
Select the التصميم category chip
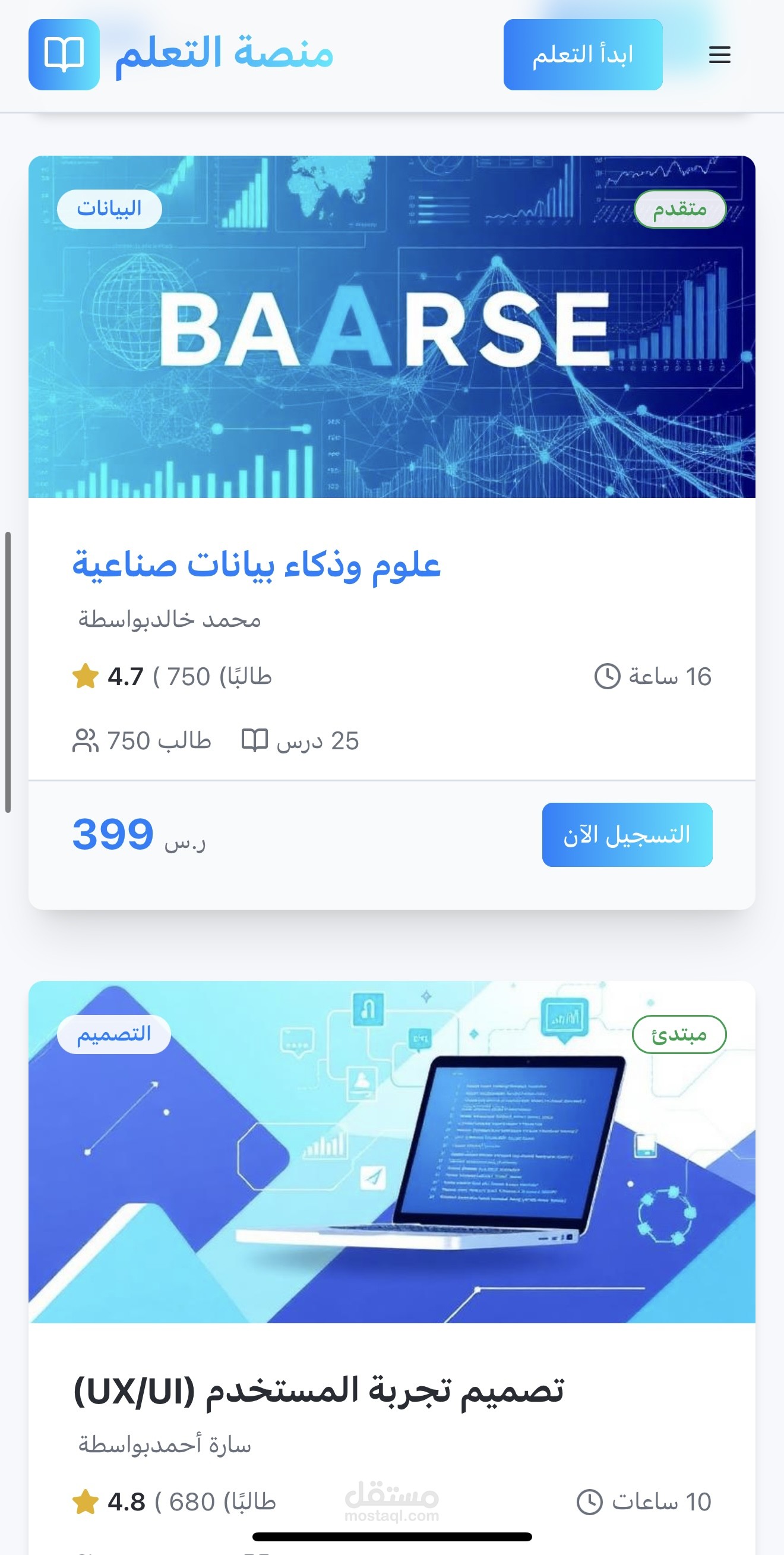[x=113, y=1034]
